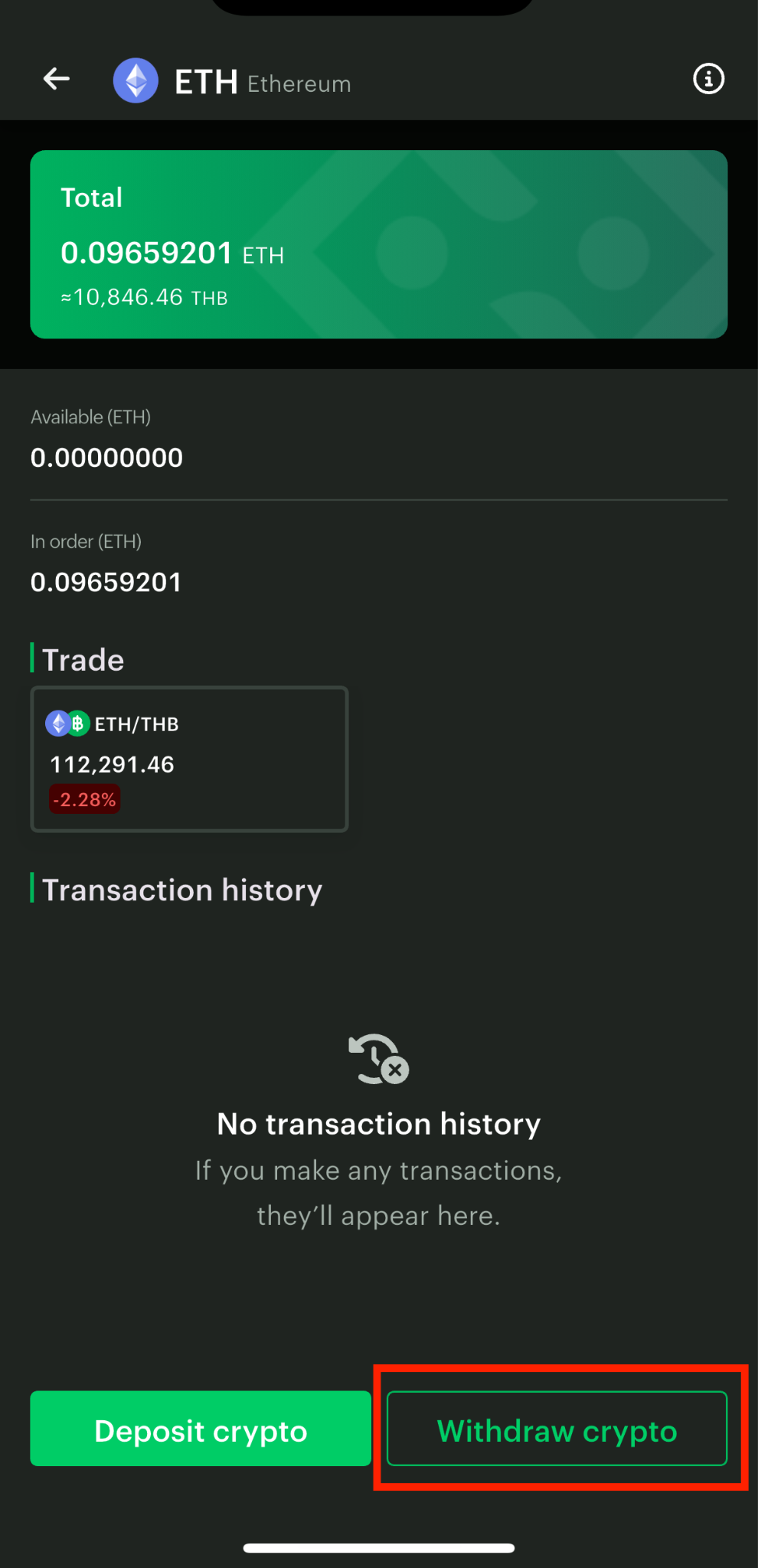Go back using the arrow icon
Image resolution: width=758 pixels, height=1568 pixels.
coord(57,79)
